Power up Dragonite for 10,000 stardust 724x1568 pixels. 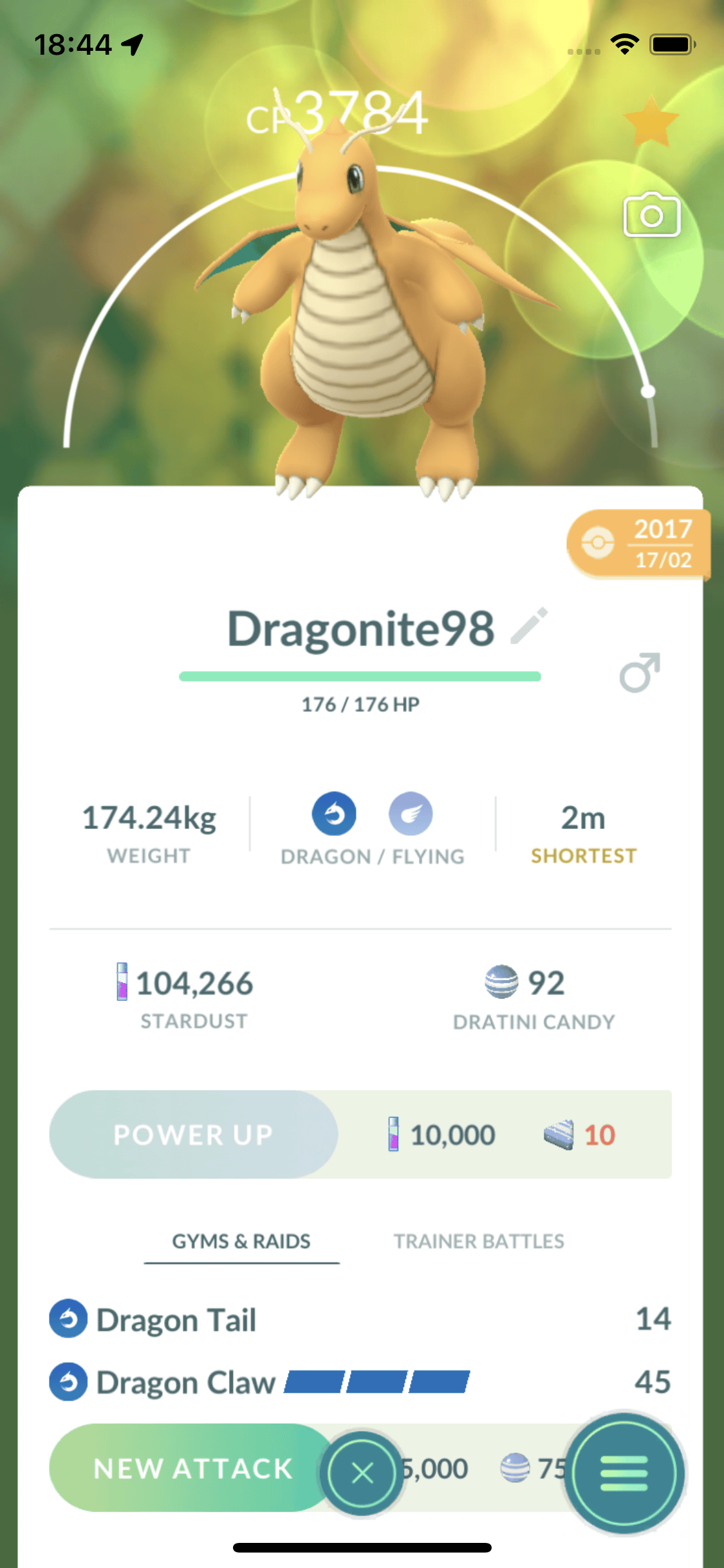click(194, 1134)
